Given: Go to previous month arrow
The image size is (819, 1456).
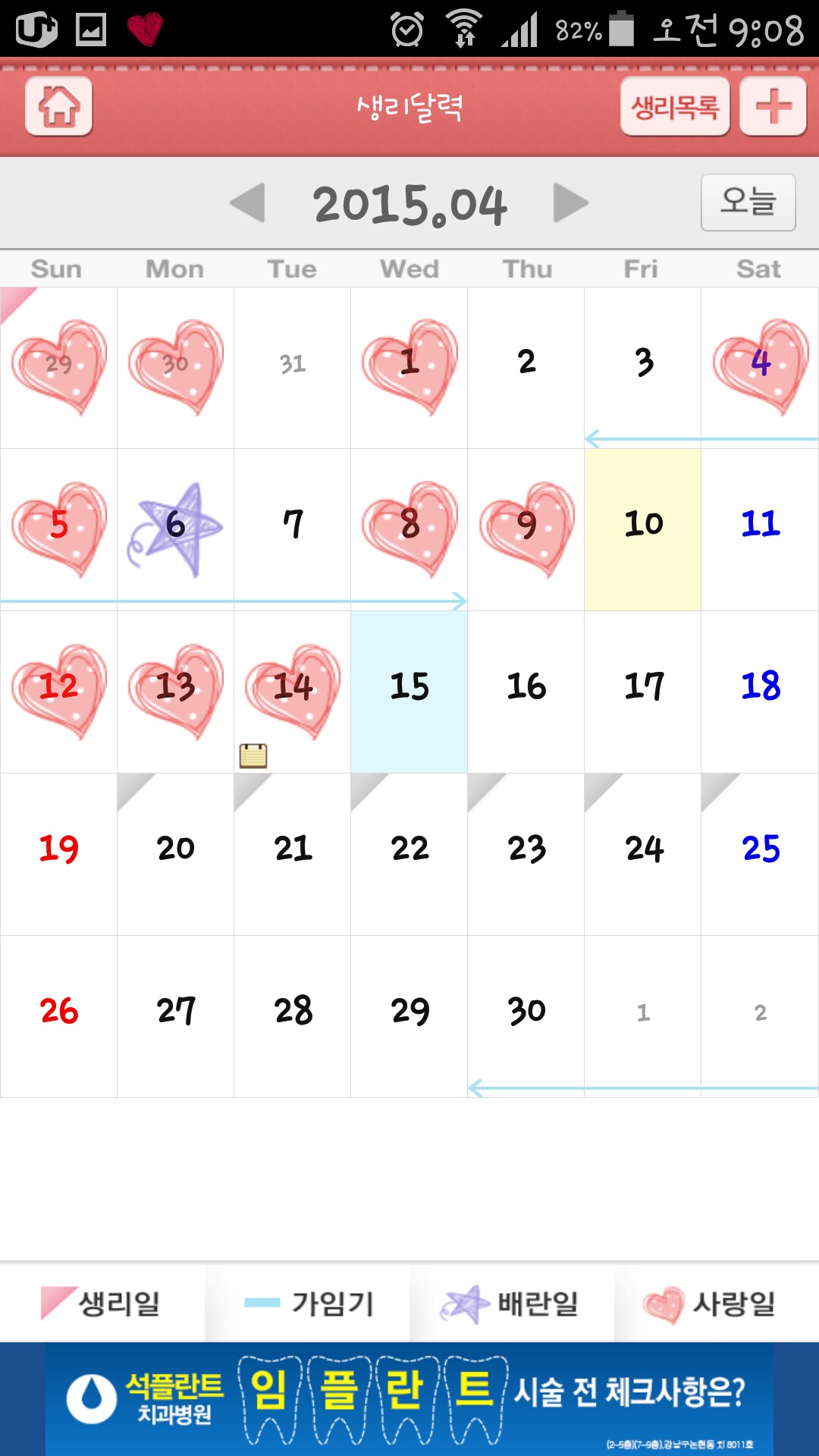Looking at the screenshot, I should (248, 203).
